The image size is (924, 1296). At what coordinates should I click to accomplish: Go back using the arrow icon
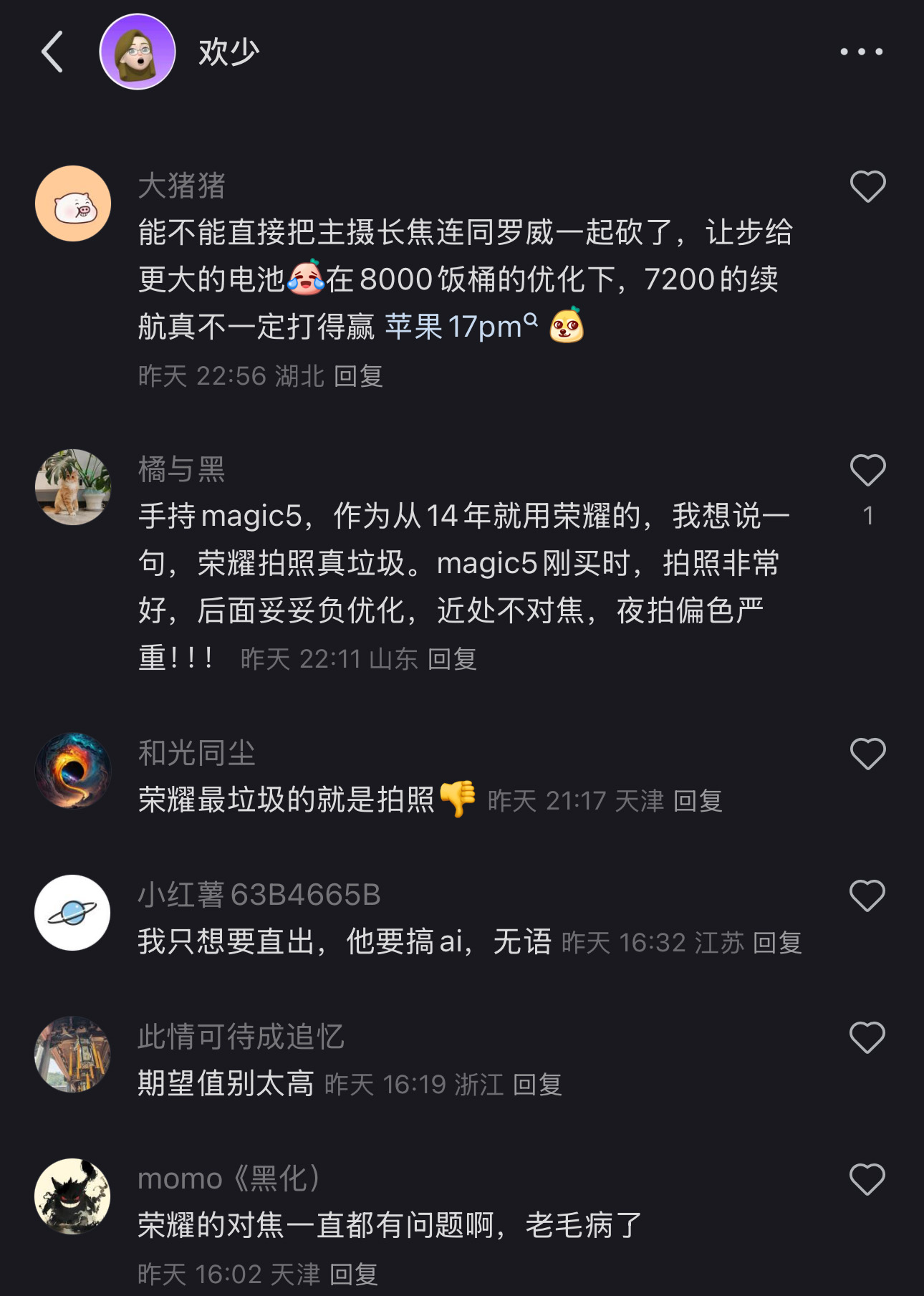click(x=52, y=52)
